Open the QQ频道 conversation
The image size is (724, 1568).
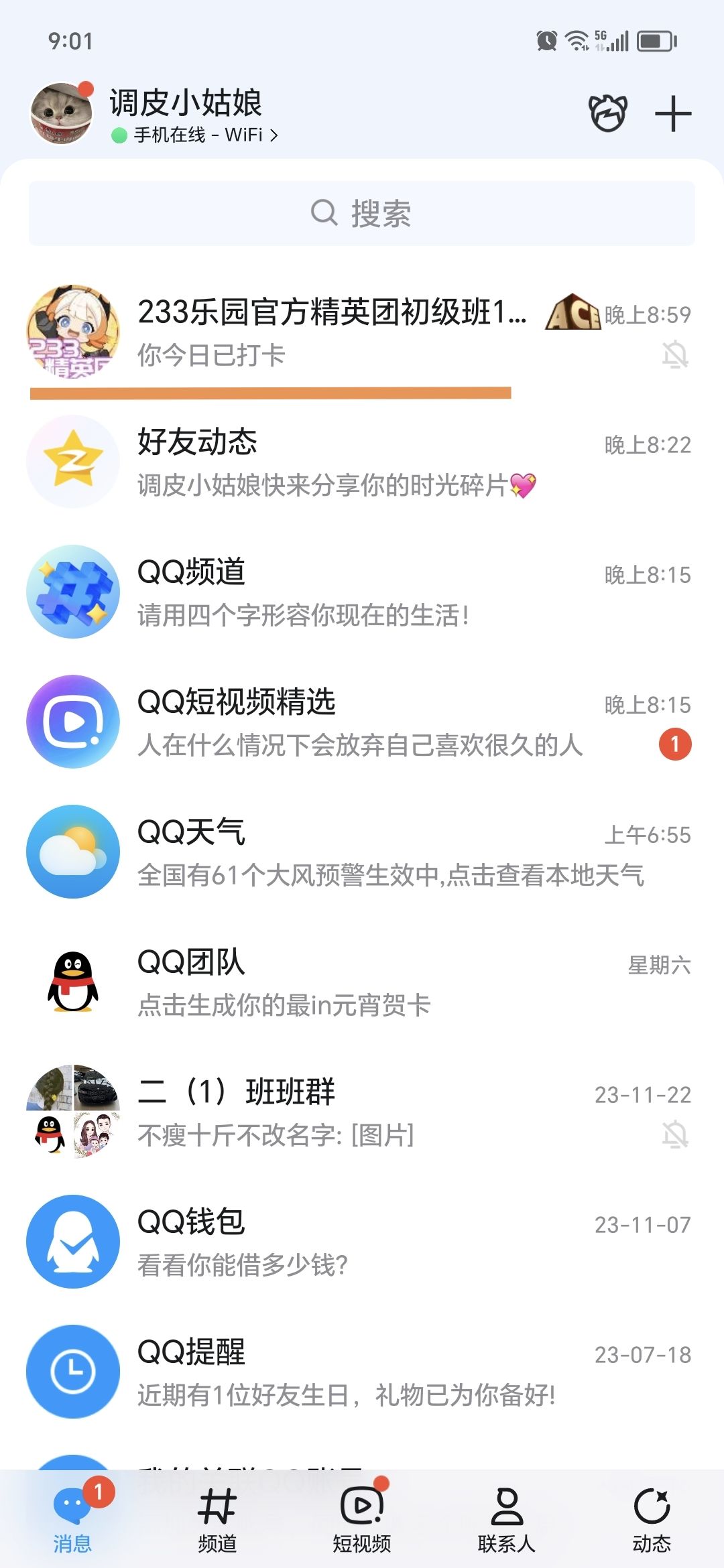click(x=362, y=592)
